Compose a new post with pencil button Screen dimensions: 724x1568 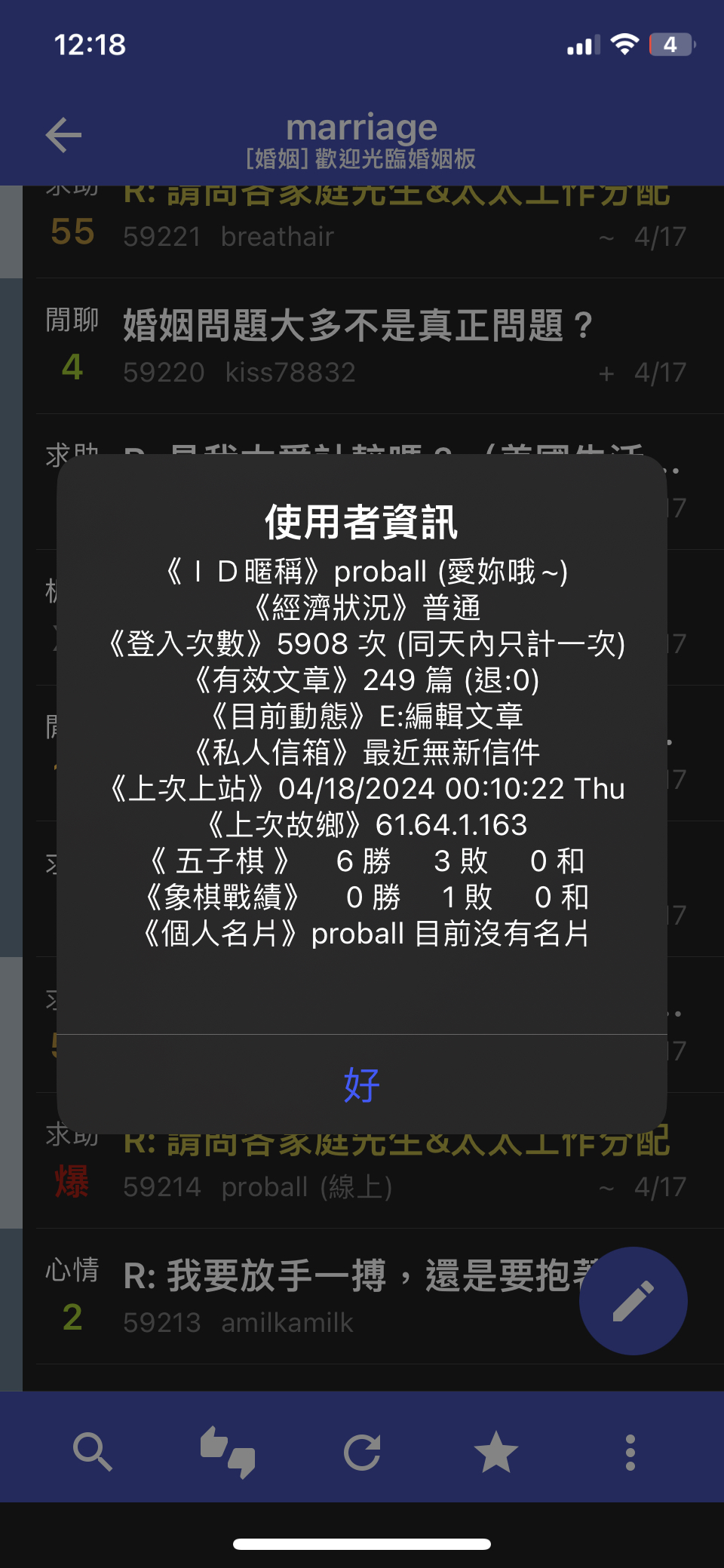(x=633, y=1301)
